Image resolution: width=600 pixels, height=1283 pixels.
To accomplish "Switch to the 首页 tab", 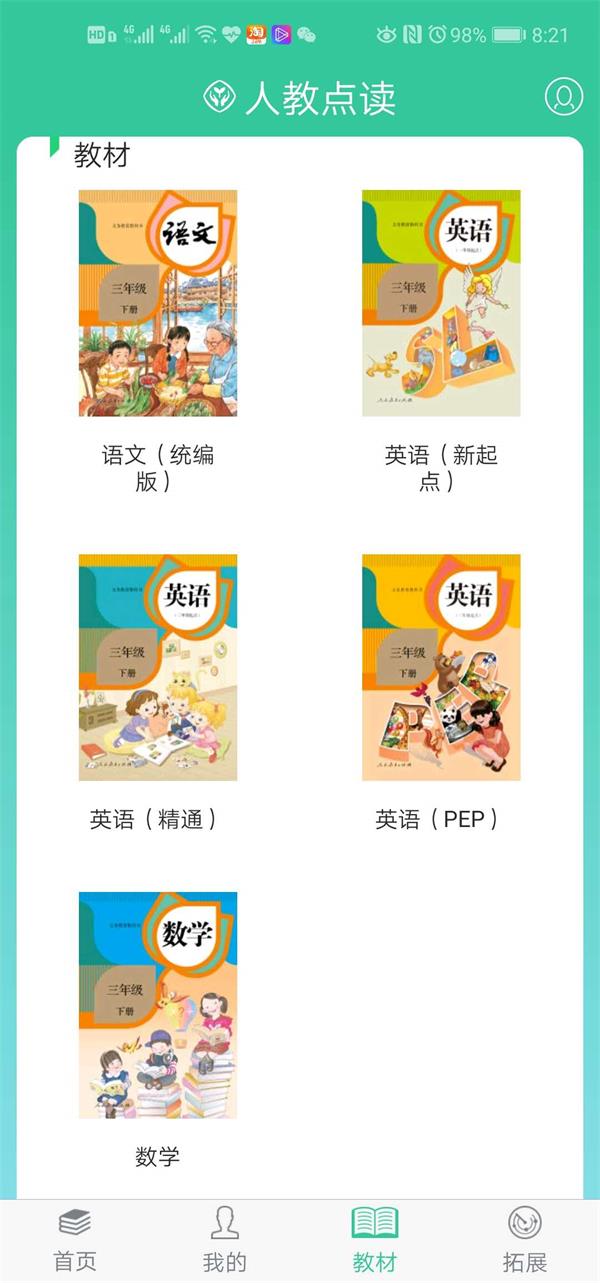I will click(x=75, y=1239).
